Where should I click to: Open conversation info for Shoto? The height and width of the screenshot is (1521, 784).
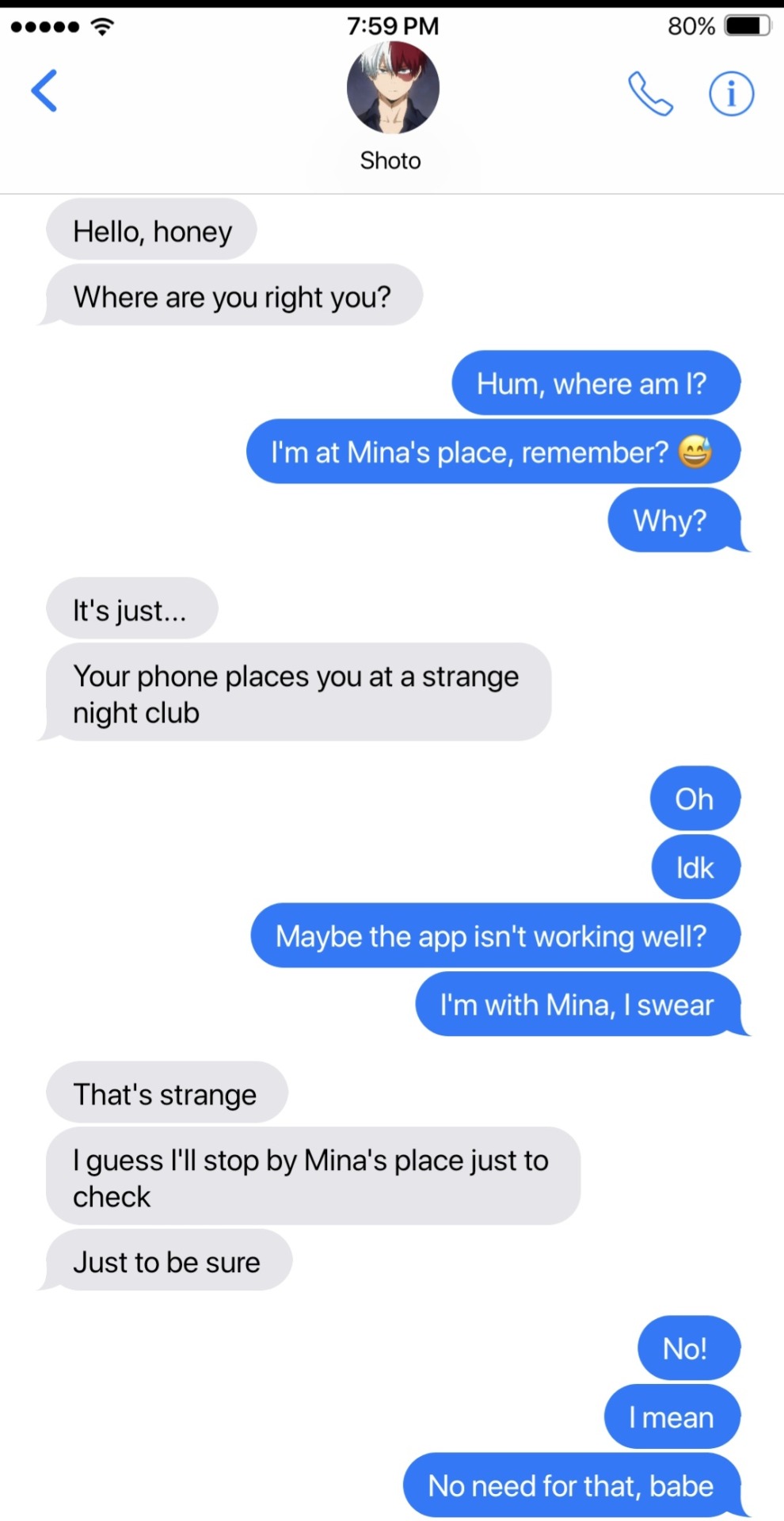pos(730,93)
